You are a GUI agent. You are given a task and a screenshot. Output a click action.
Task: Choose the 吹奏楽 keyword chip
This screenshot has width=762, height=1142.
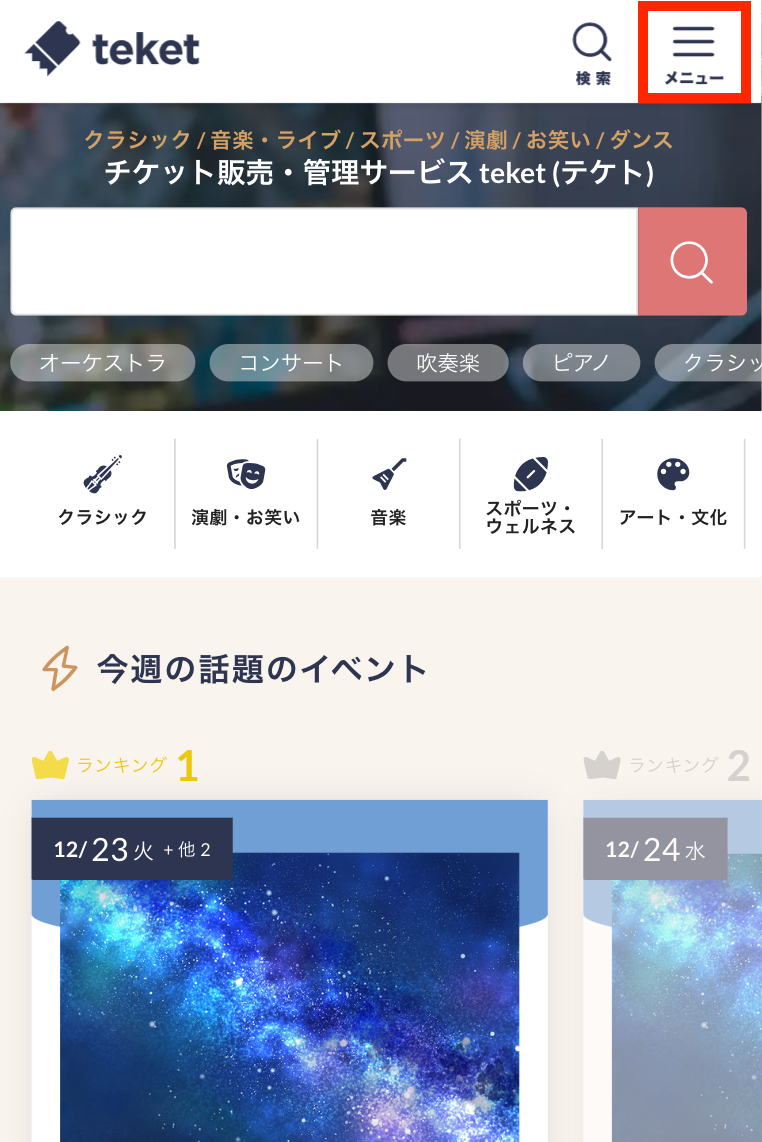point(448,363)
